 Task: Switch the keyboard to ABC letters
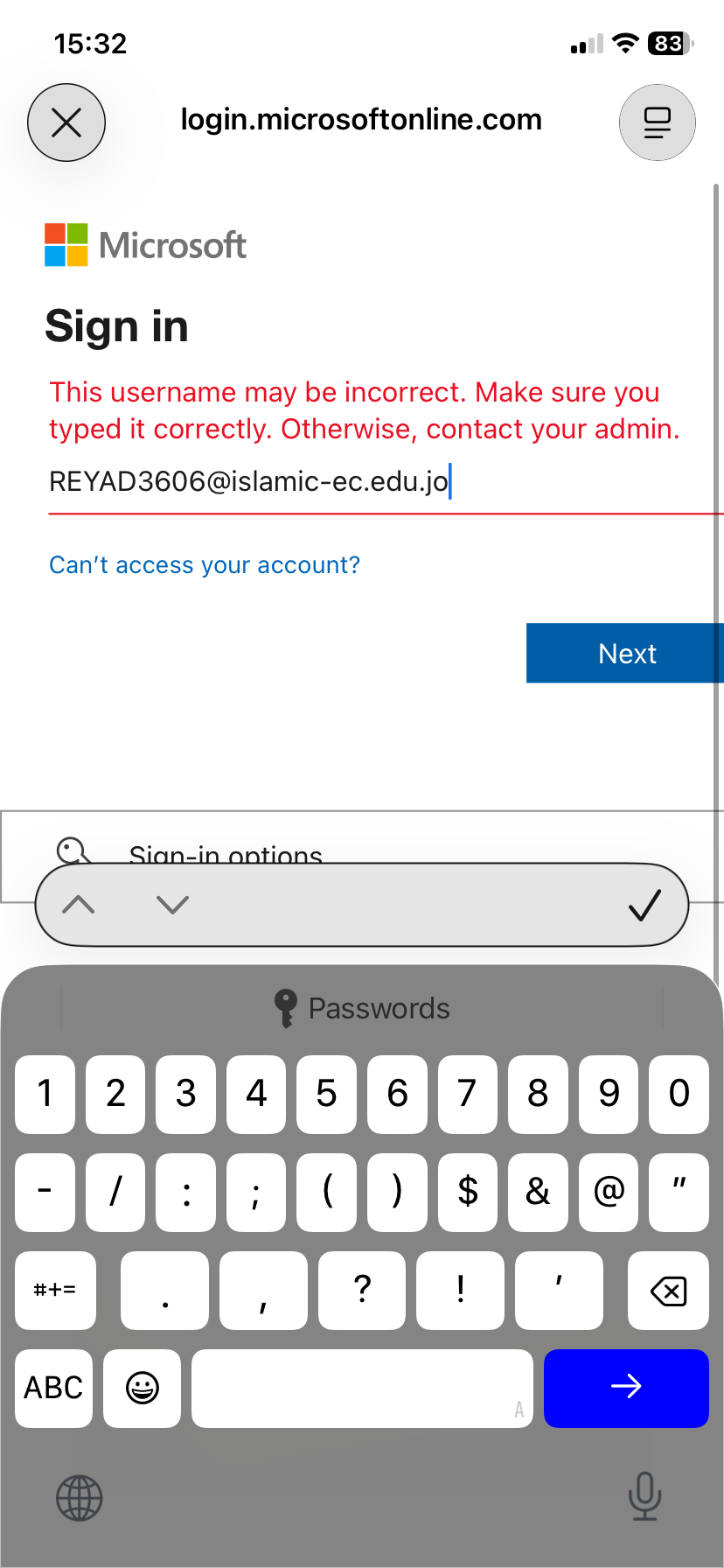tap(53, 1388)
